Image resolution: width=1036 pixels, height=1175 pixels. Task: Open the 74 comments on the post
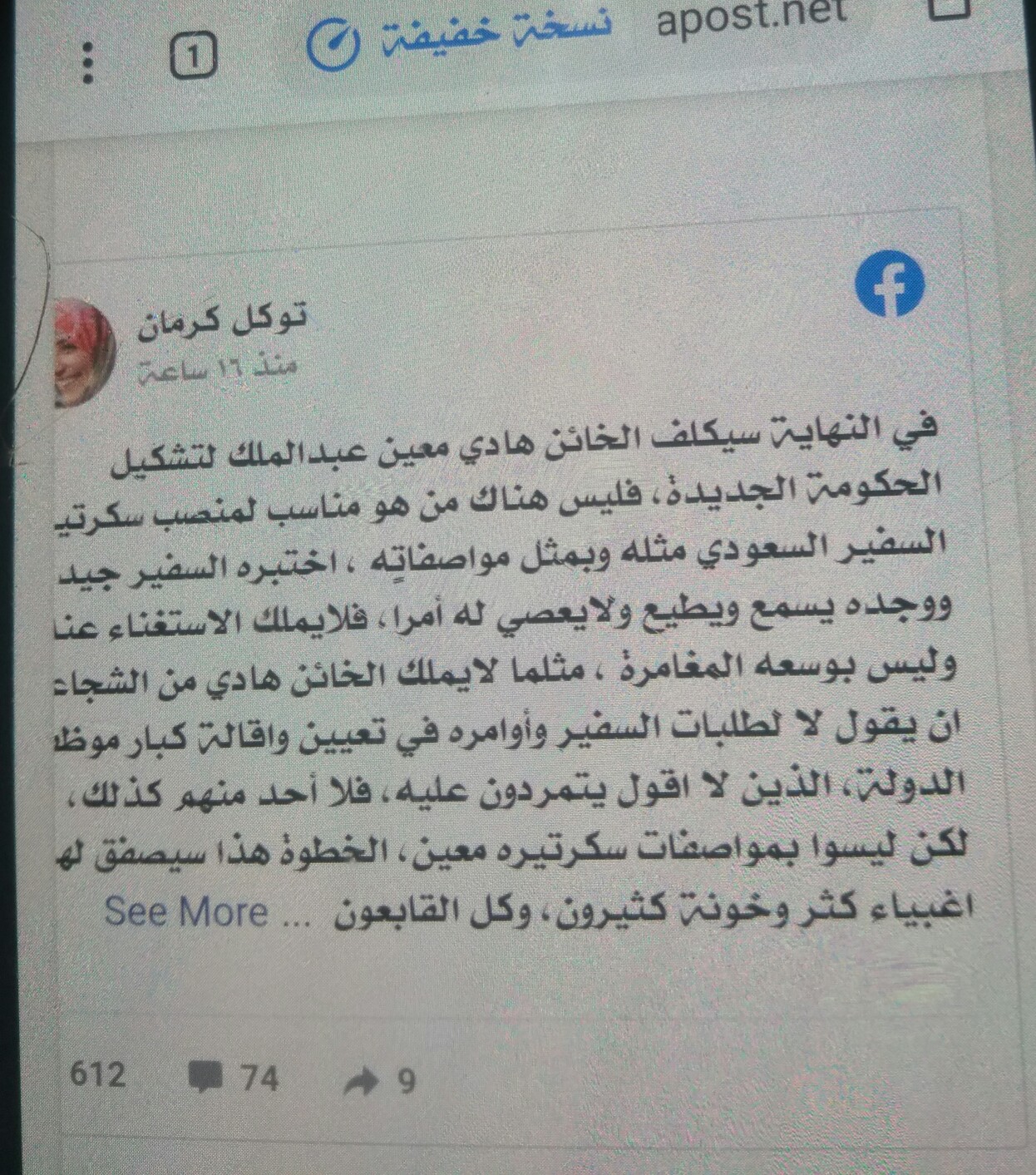tap(234, 1079)
